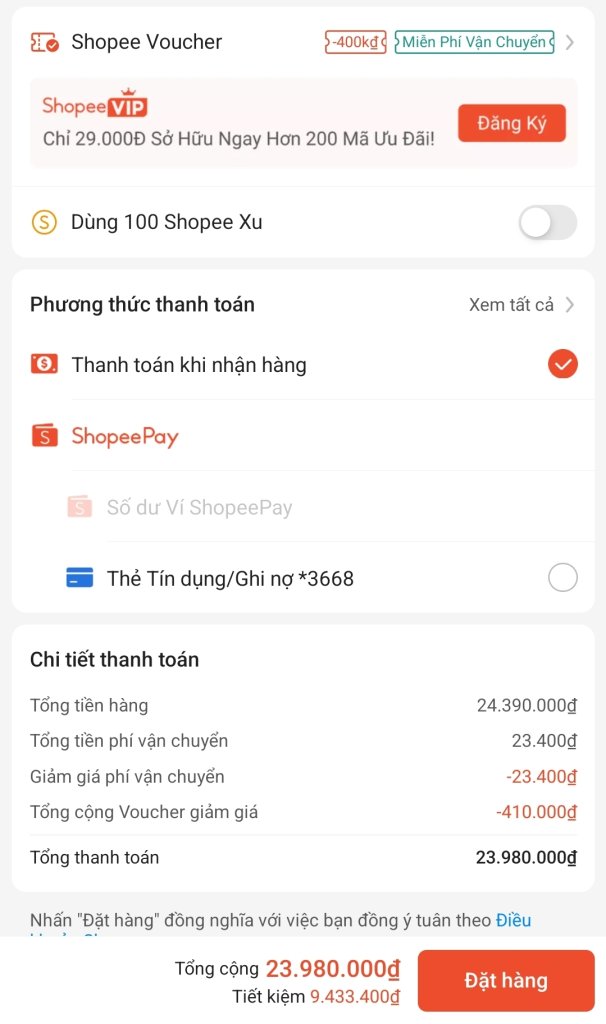606x1024 pixels.
Task: Place order with Đặt hàng button
Action: [x=505, y=981]
